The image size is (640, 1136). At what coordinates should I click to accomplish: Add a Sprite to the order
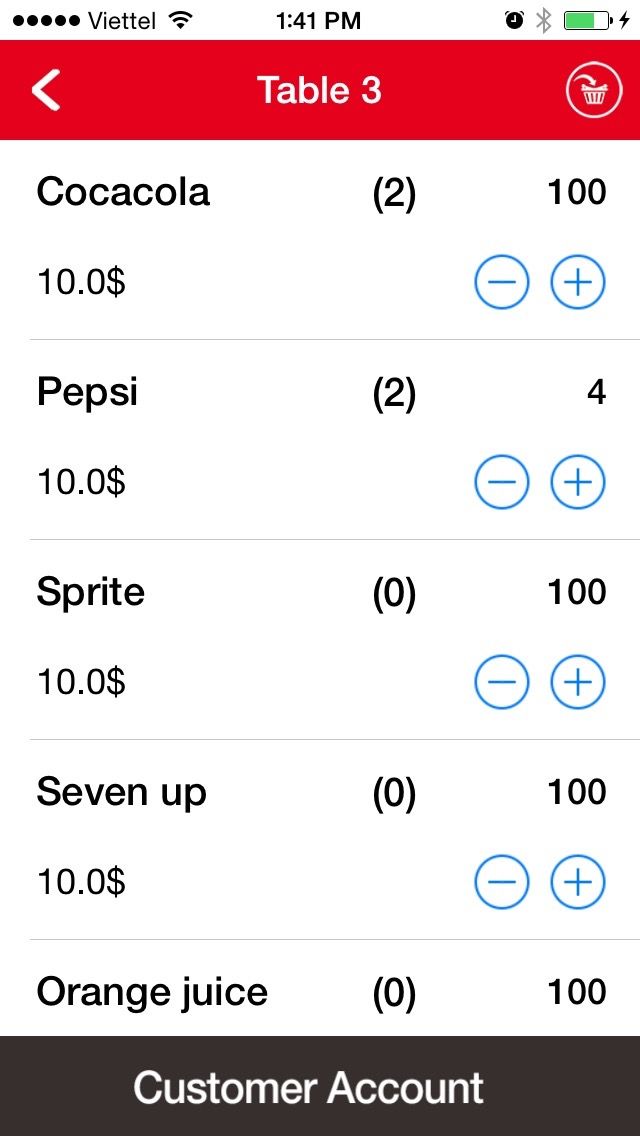point(578,682)
